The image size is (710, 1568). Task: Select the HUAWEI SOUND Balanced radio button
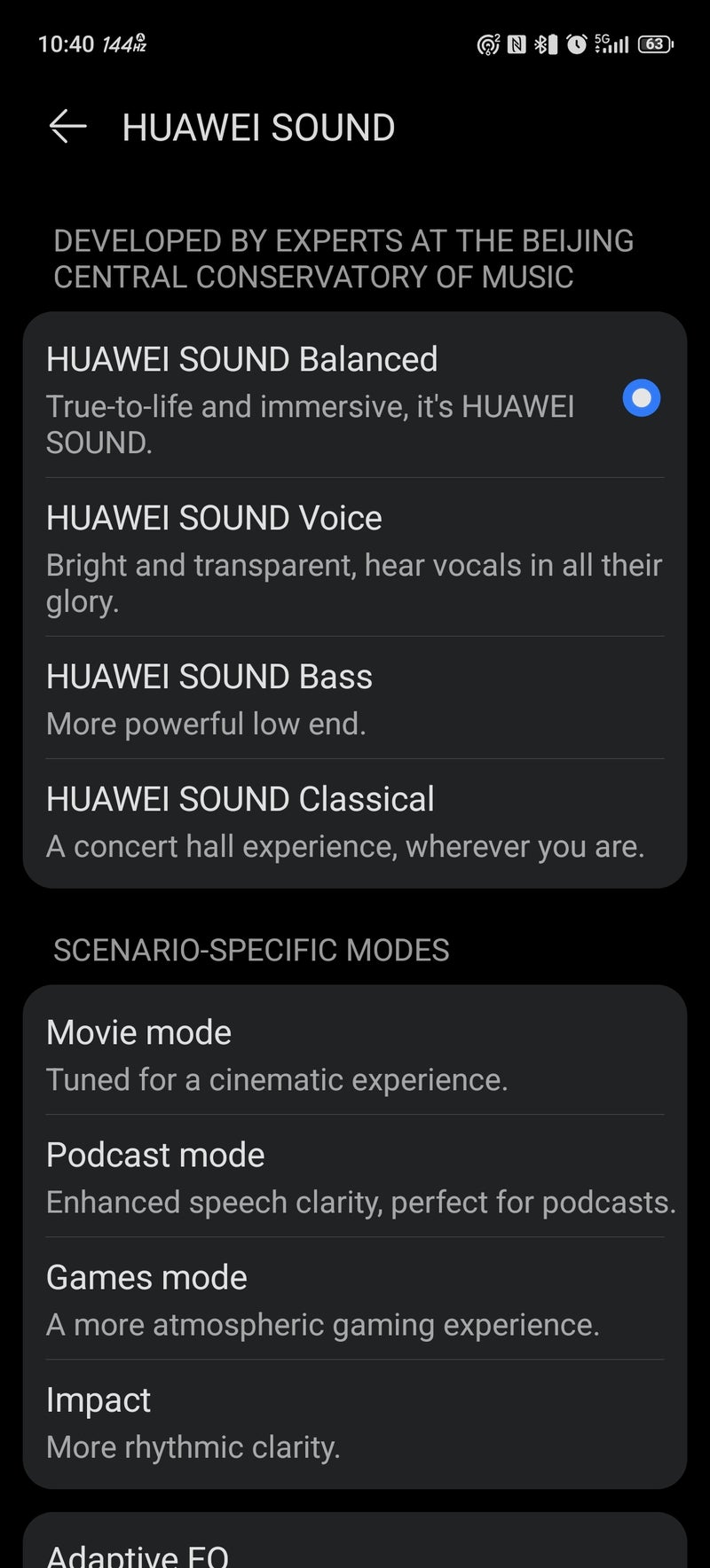pos(641,398)
